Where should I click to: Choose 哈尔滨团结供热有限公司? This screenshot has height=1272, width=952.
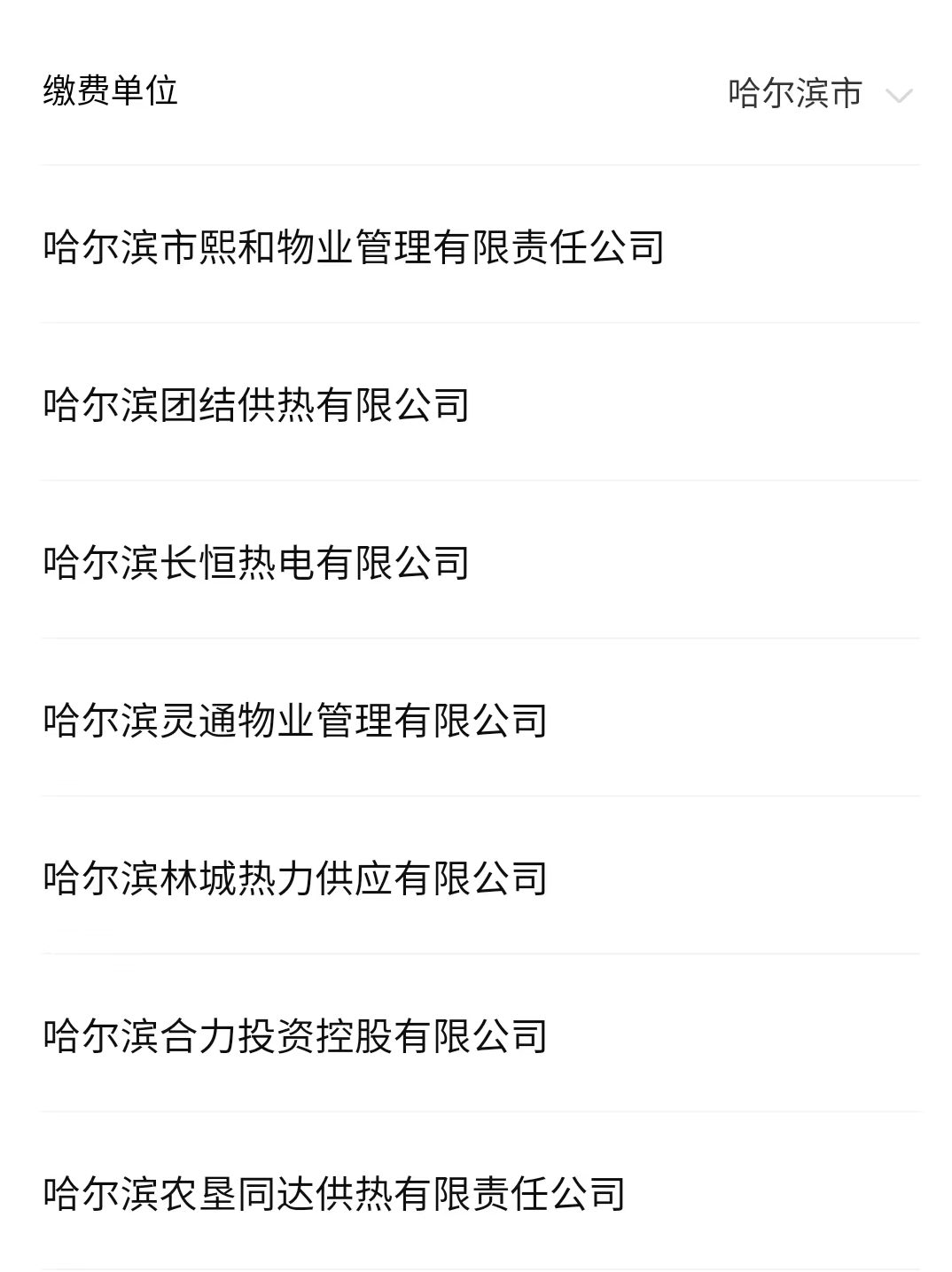pos(256,405)
